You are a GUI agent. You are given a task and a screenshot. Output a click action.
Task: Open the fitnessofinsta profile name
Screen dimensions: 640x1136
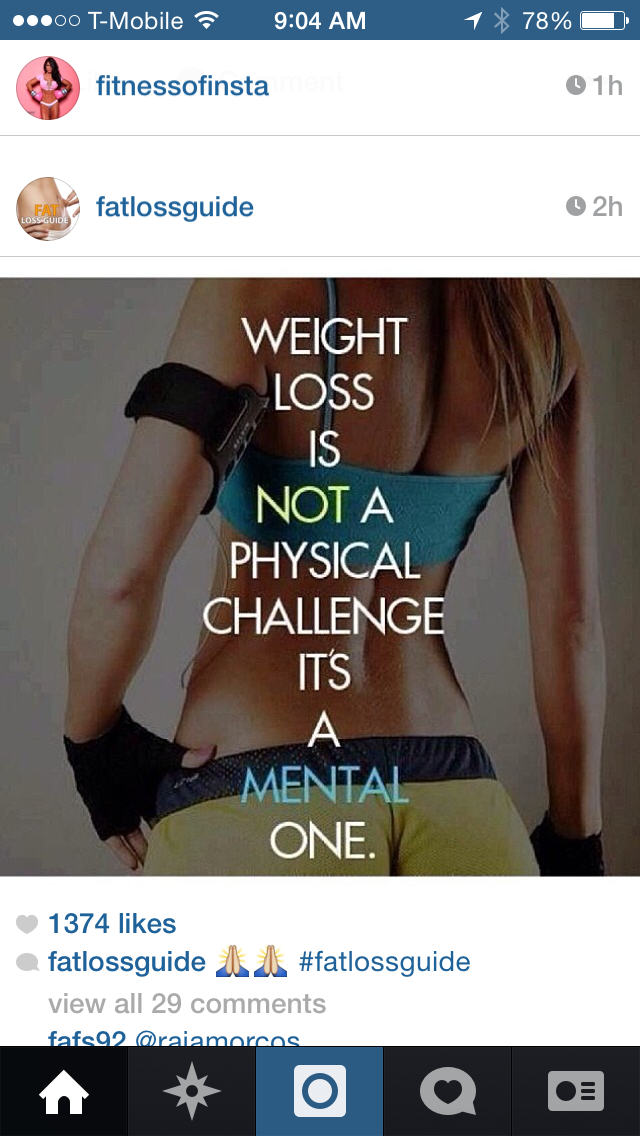(x=182, y=86)
